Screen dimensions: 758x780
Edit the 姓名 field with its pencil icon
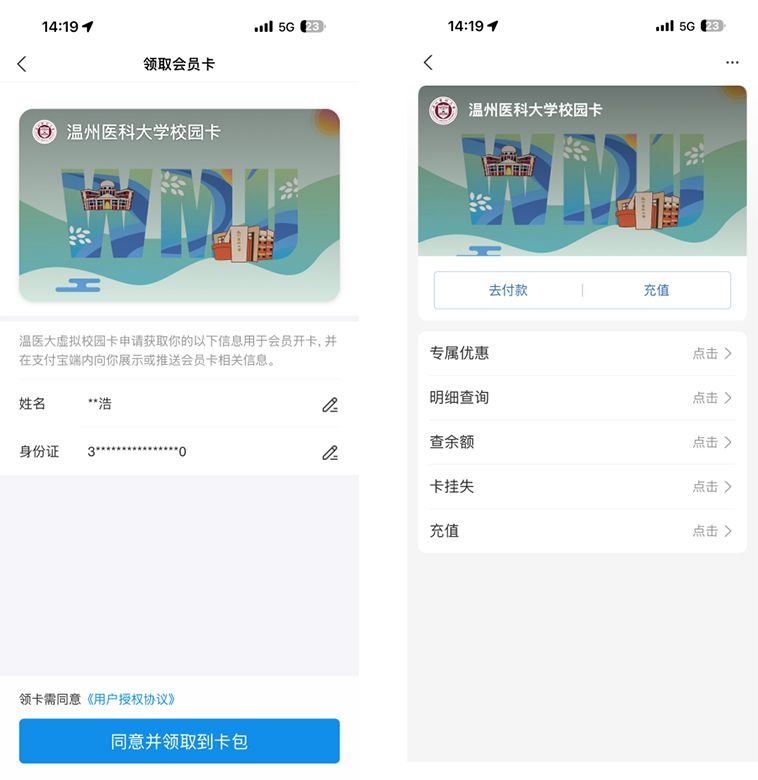[x=329, y=405]
